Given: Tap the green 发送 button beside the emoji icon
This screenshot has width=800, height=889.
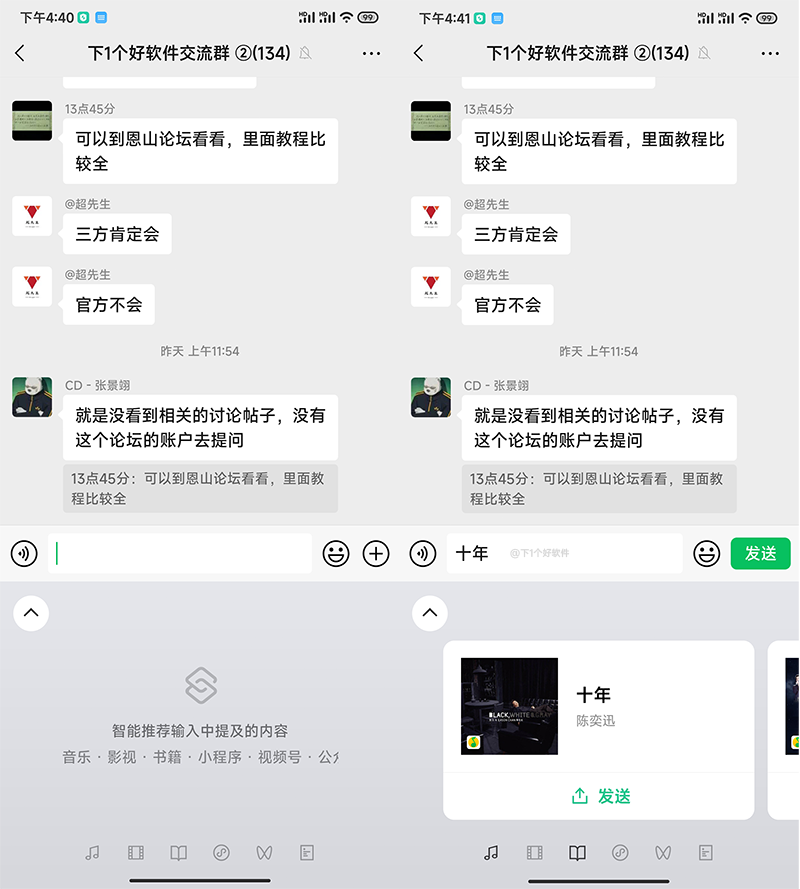Looking at the screenshot, I should pyautogui.click(x=760, y=553).
